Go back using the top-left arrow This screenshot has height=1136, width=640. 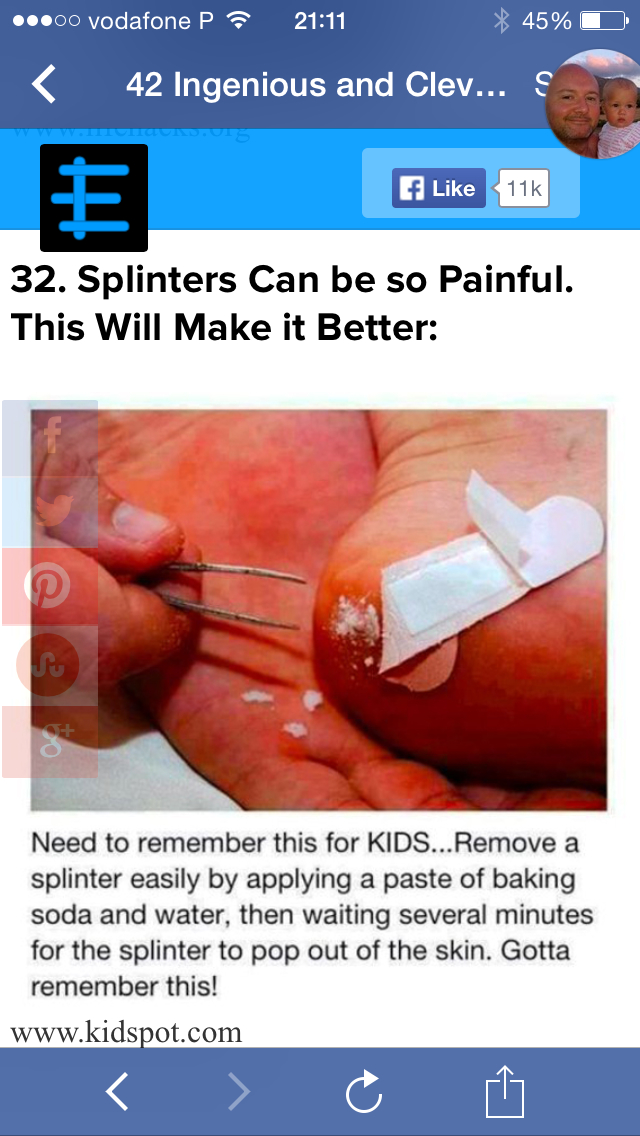[43, 85]
